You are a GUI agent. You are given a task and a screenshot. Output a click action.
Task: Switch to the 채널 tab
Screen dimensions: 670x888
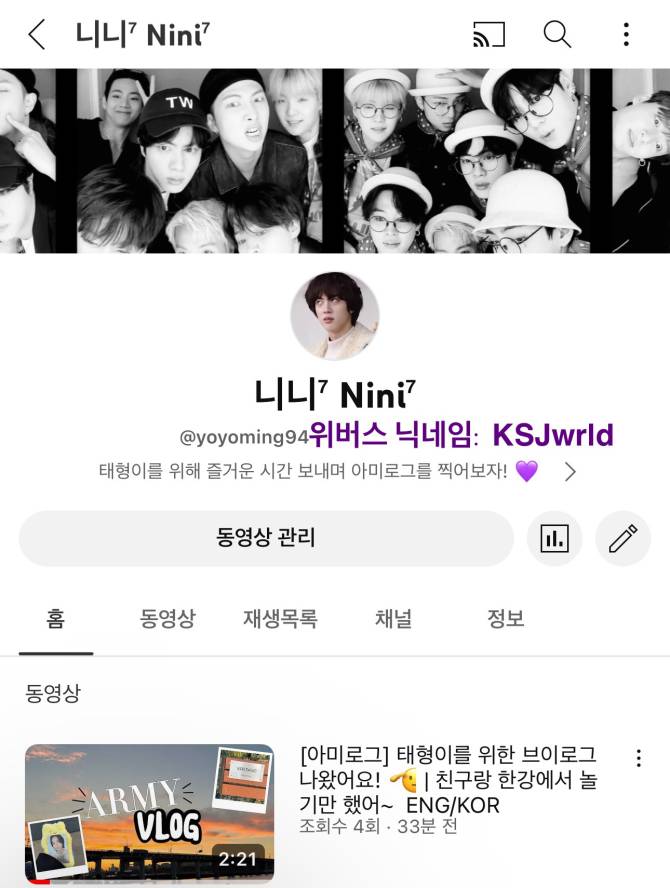(x=393, y=619)
